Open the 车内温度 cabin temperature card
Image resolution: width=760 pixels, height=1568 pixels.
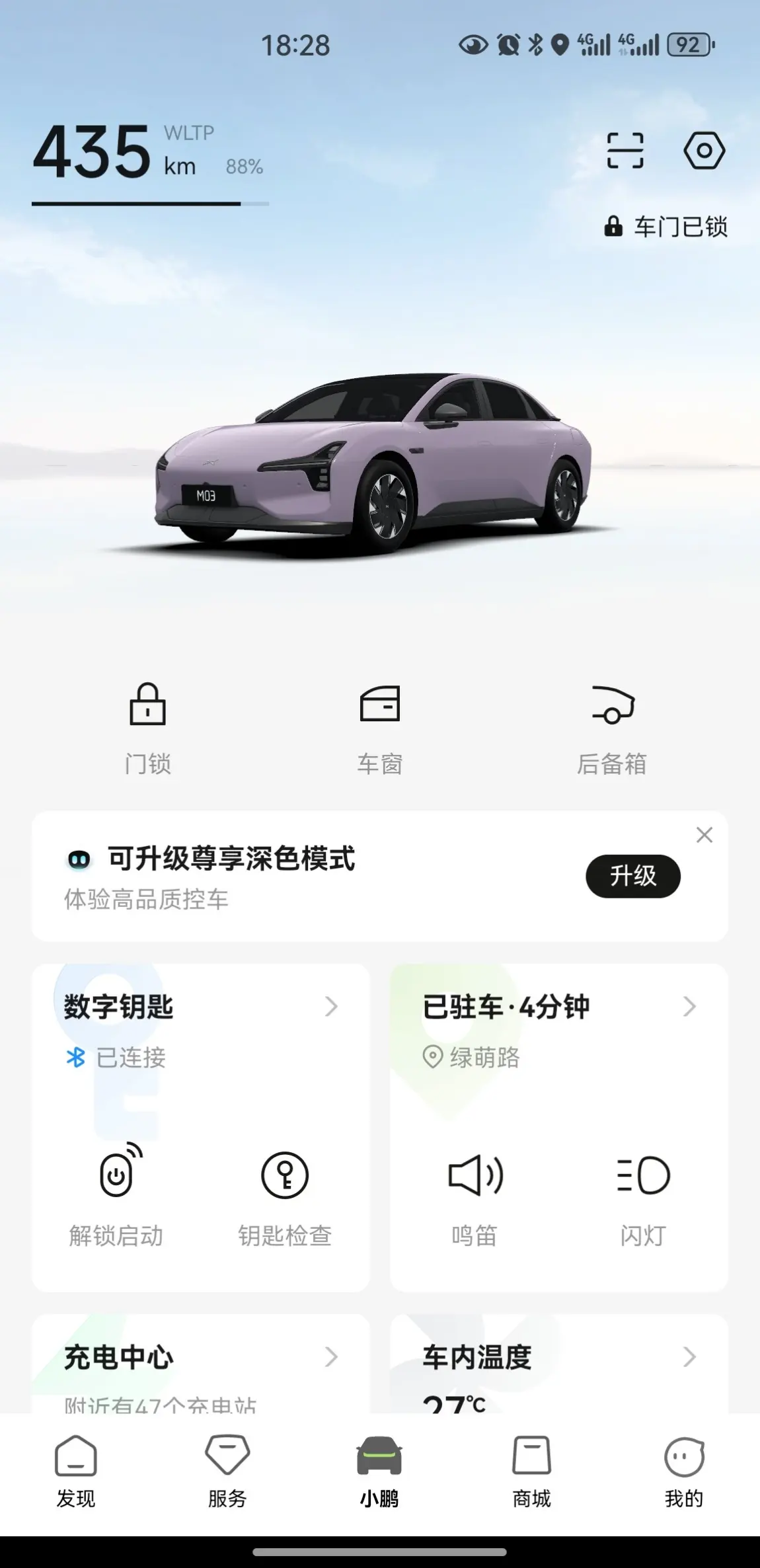click(x=558, y=1358)
